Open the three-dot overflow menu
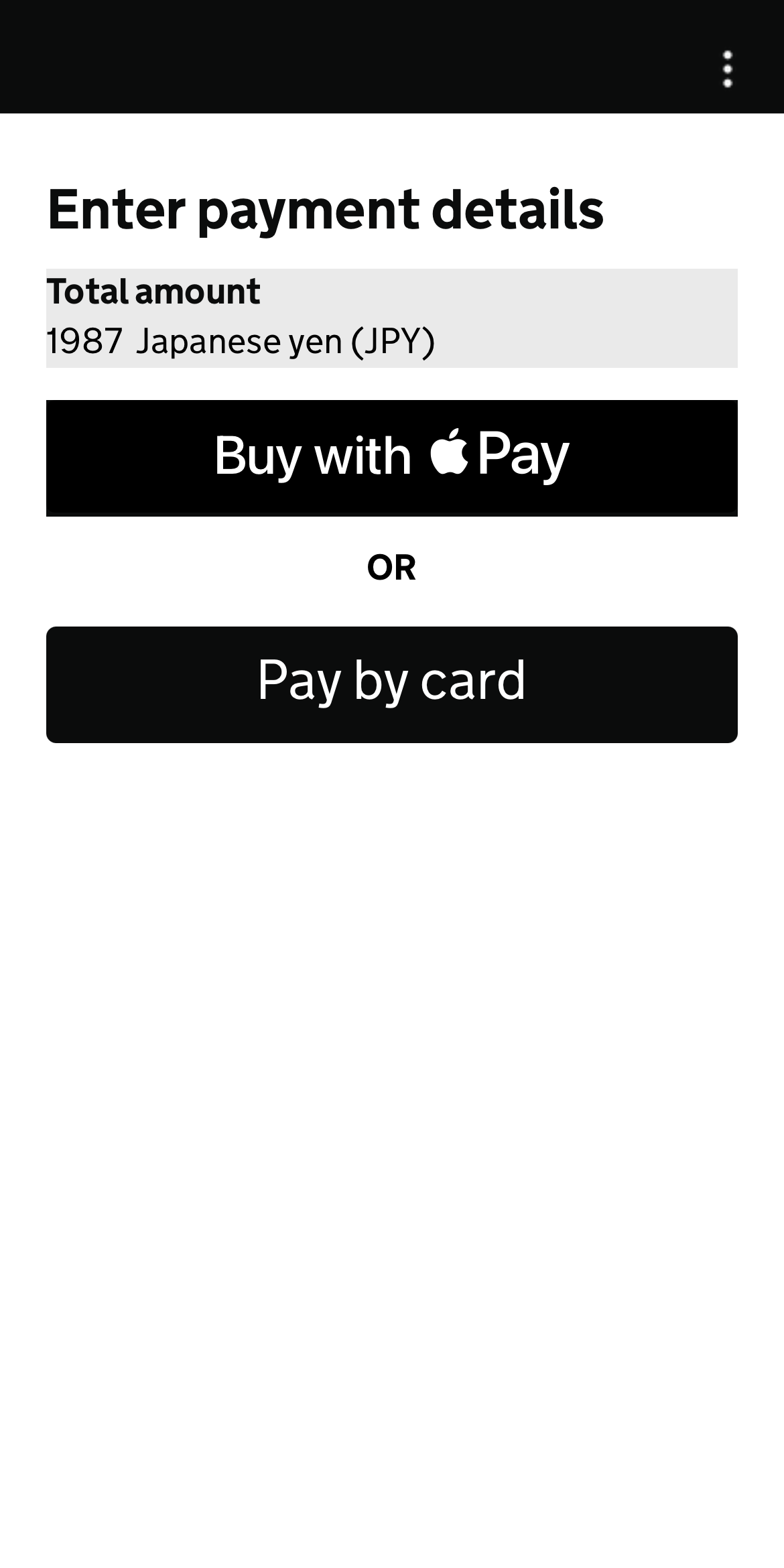The width and height of the screenshot is (784, 1568). click(728, 69)
